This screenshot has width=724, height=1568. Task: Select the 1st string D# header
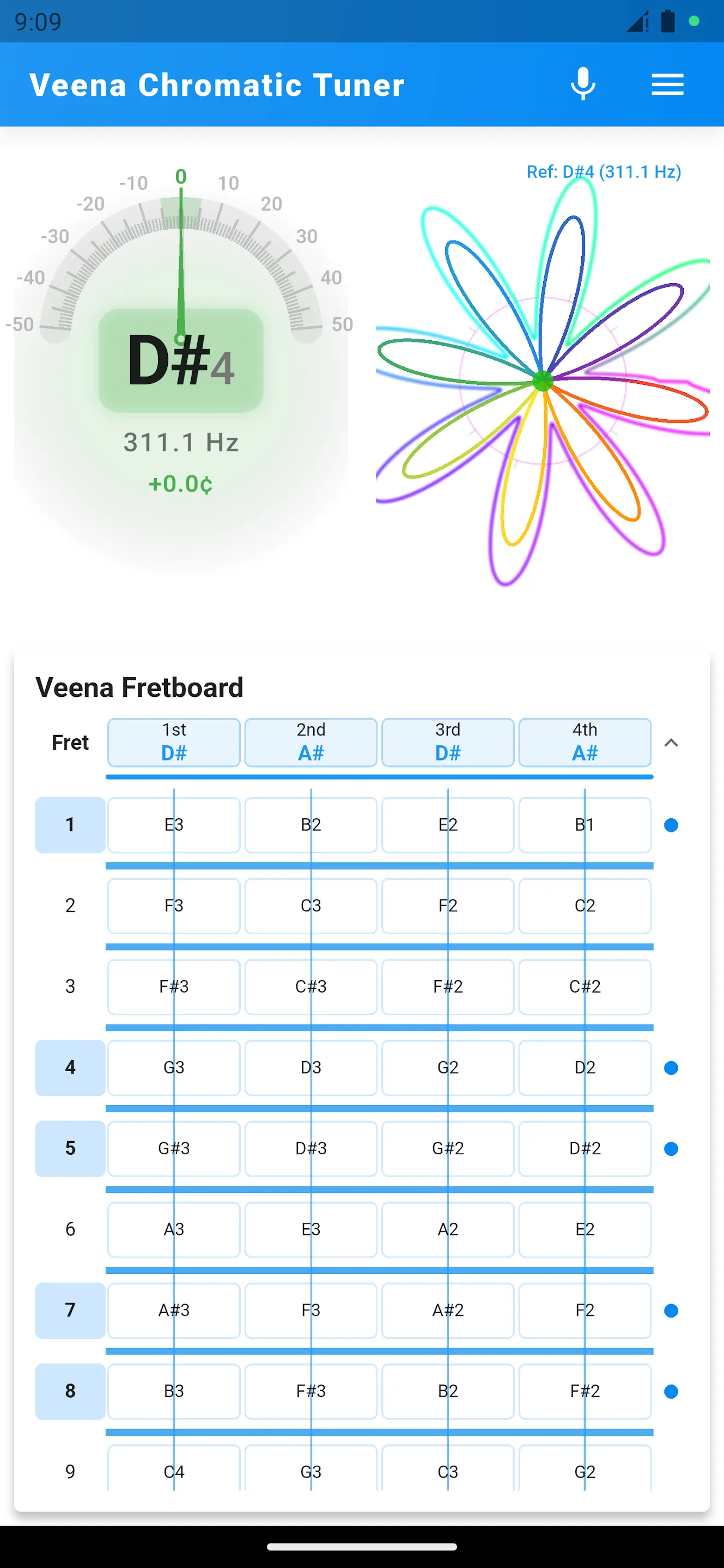[174, 742]
